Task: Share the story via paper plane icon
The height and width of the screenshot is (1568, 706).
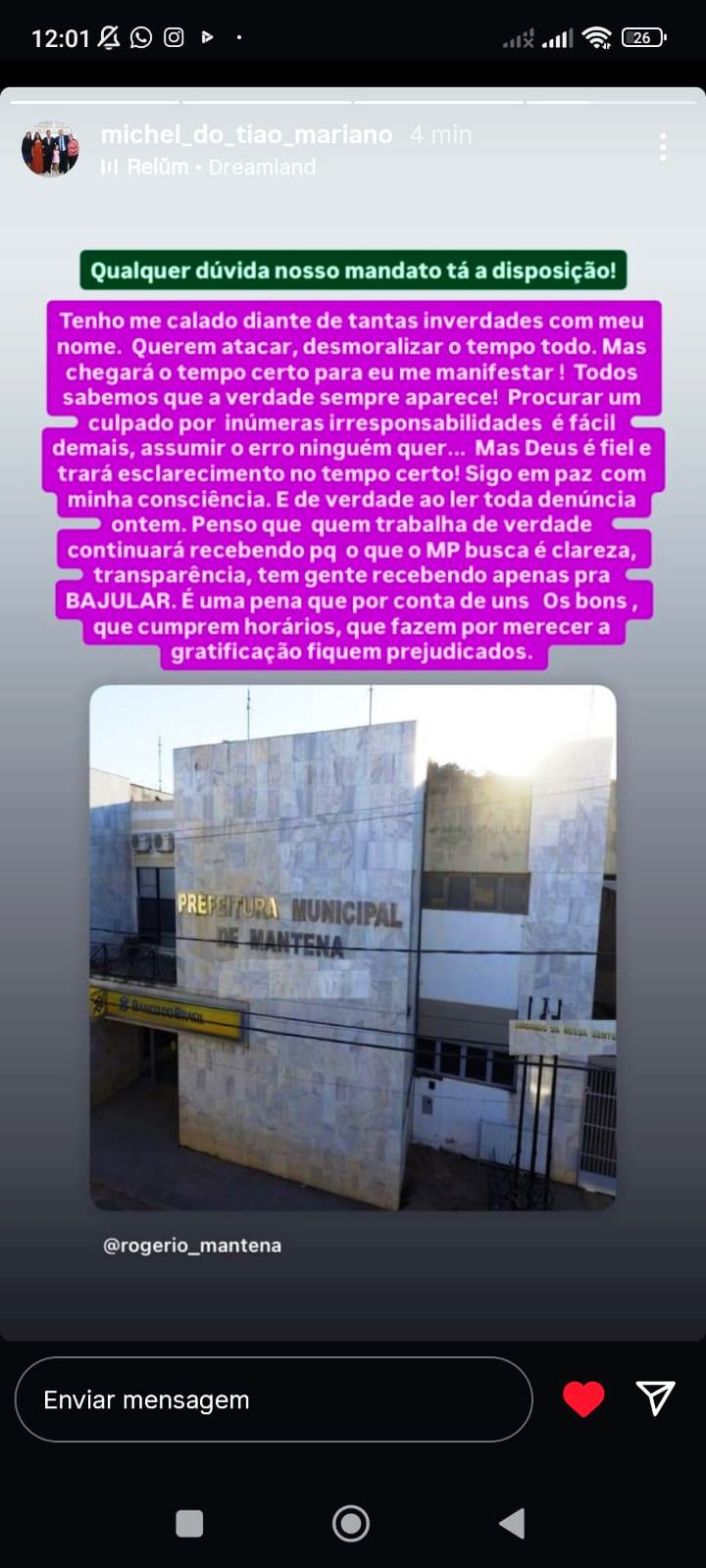Action: (x=655, y=1398)
